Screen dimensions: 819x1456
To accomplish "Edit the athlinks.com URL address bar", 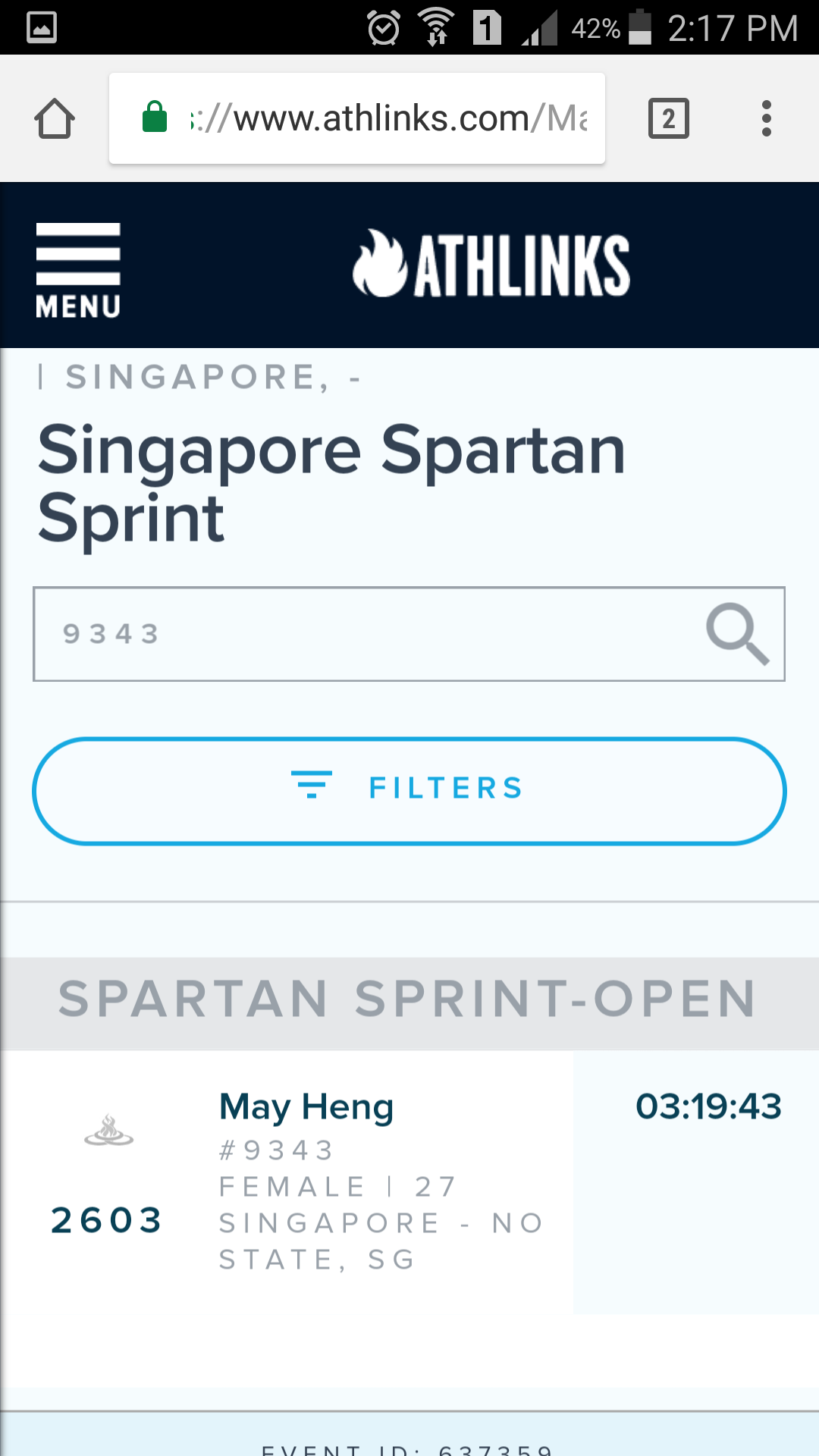I will [357, 118].
